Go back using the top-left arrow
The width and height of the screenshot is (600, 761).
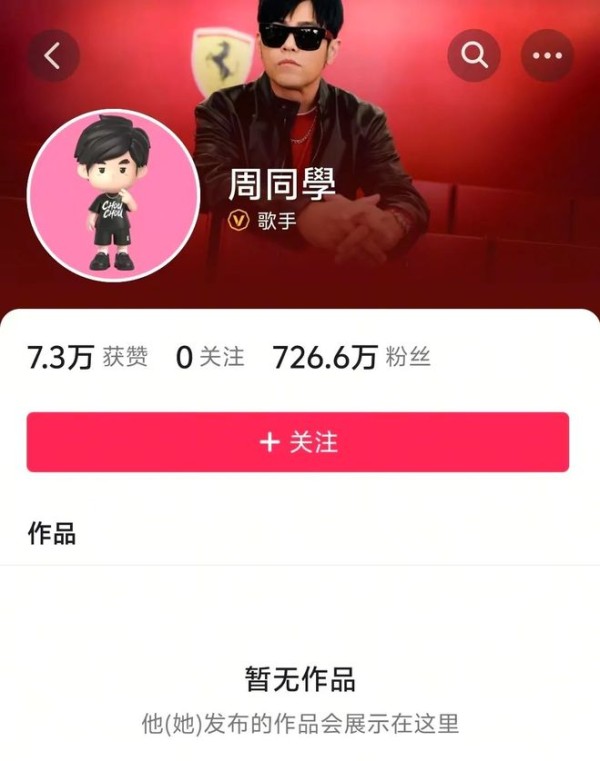tap(53, 56)
